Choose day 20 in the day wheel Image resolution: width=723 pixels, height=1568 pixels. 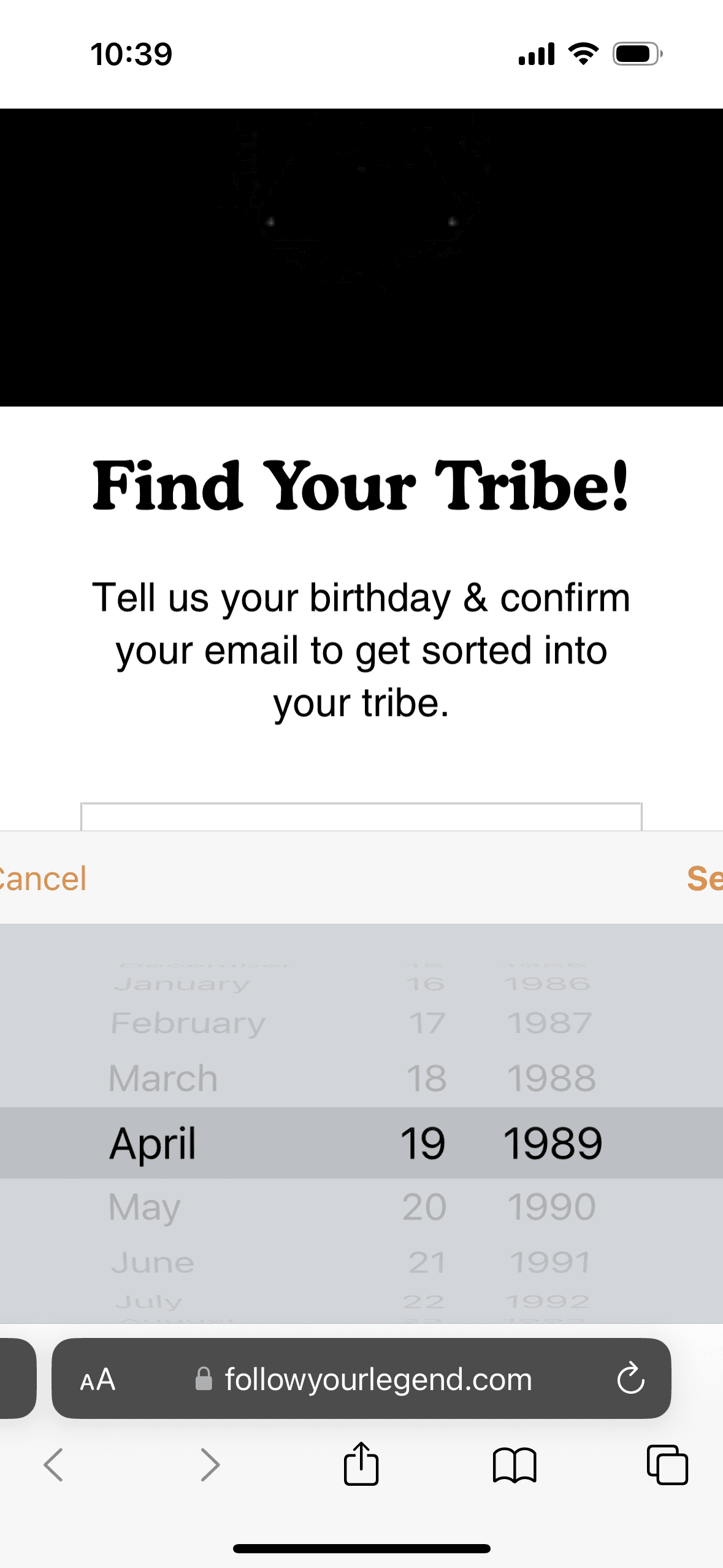(424, 1207)
